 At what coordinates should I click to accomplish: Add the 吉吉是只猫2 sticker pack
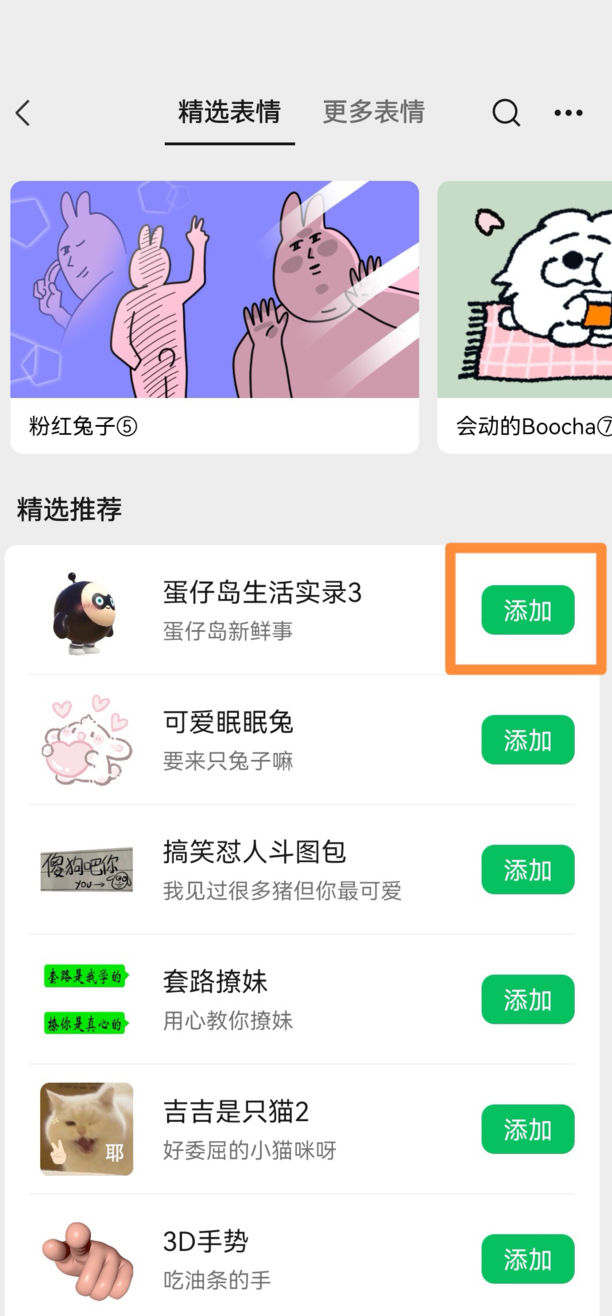point(527,1130)
